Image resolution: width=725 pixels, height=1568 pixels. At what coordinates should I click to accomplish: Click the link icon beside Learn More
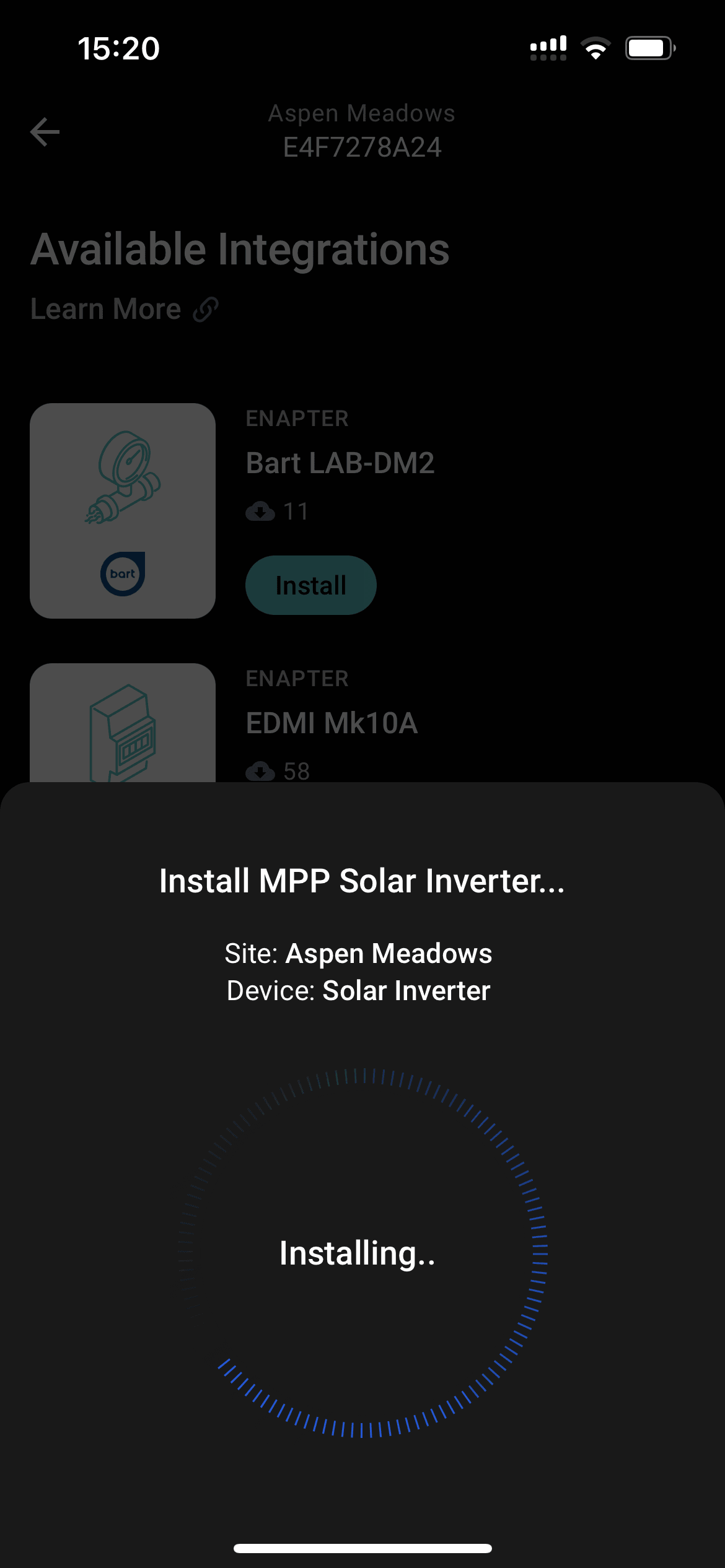point(205,308)
